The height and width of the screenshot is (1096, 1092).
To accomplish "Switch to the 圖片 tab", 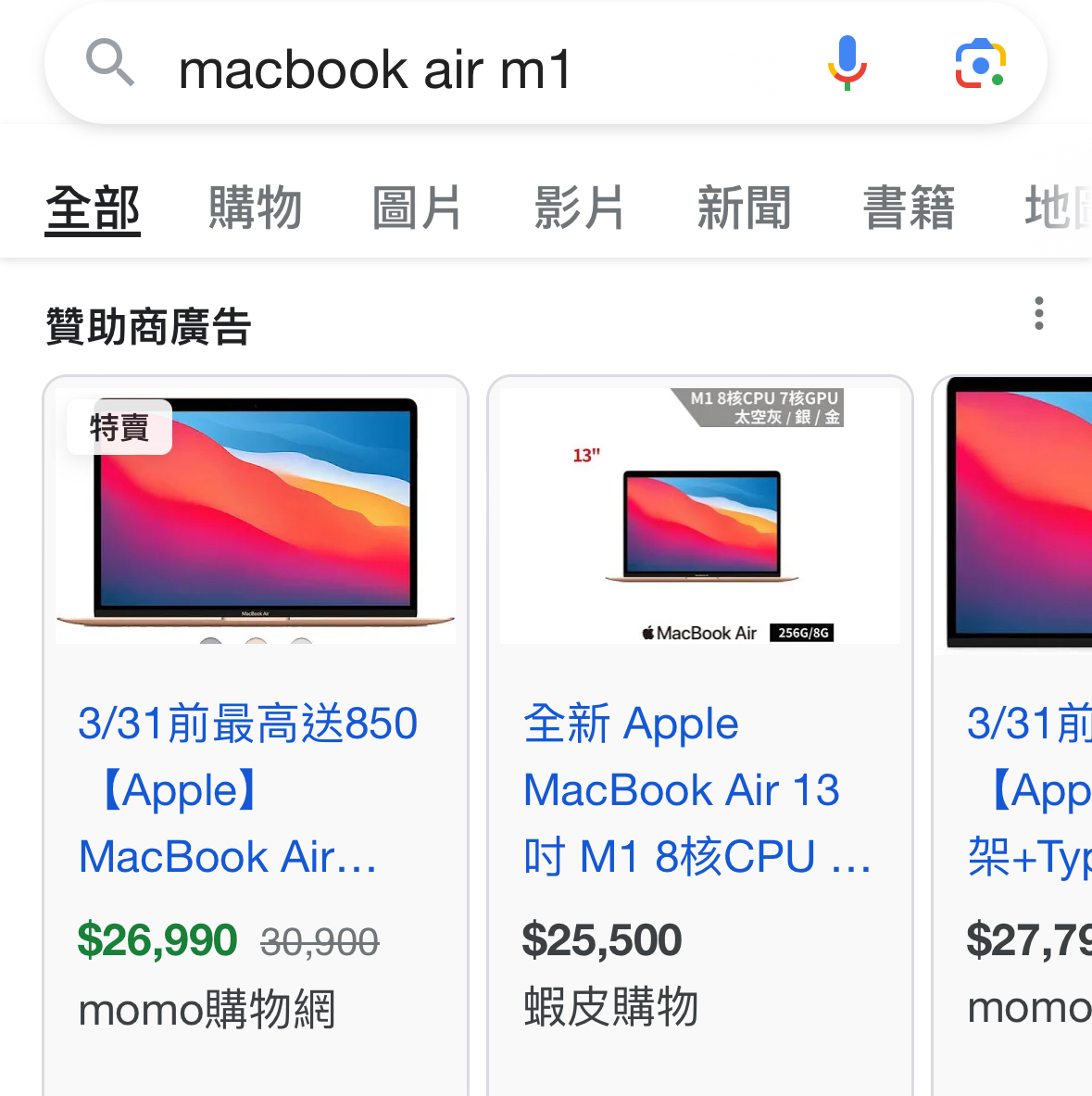I will [417, 208].
